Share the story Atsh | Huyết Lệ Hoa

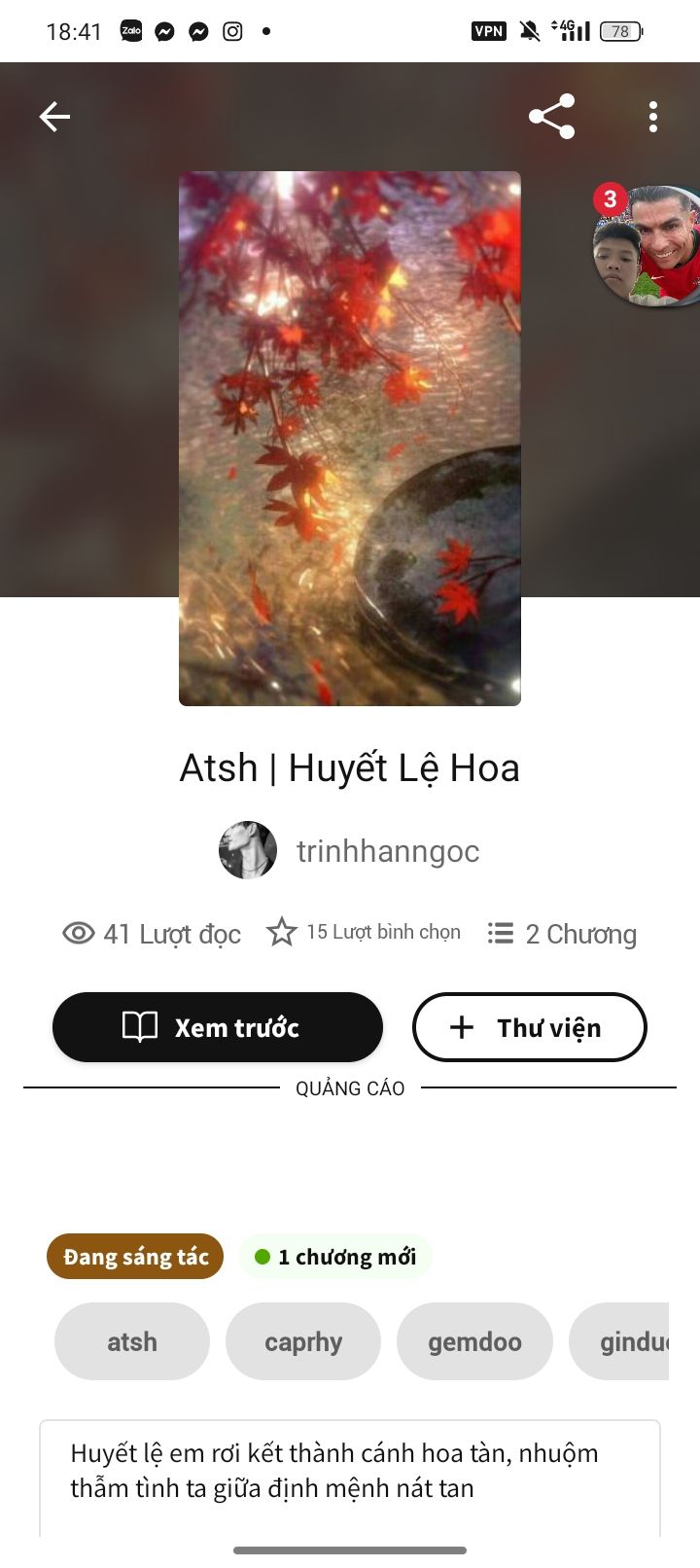coord(551,118)
